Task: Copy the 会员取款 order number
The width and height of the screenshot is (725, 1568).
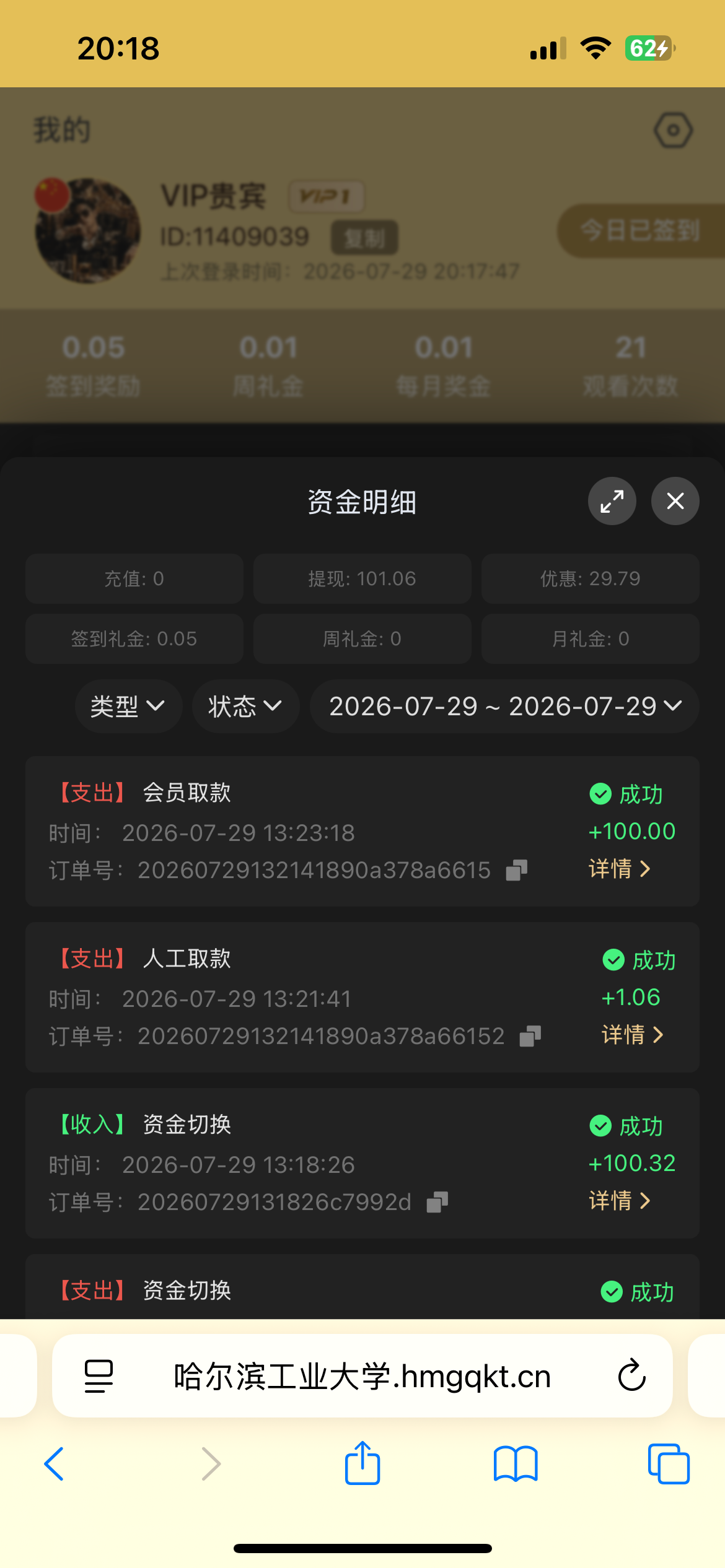Action: pos(516,870)
